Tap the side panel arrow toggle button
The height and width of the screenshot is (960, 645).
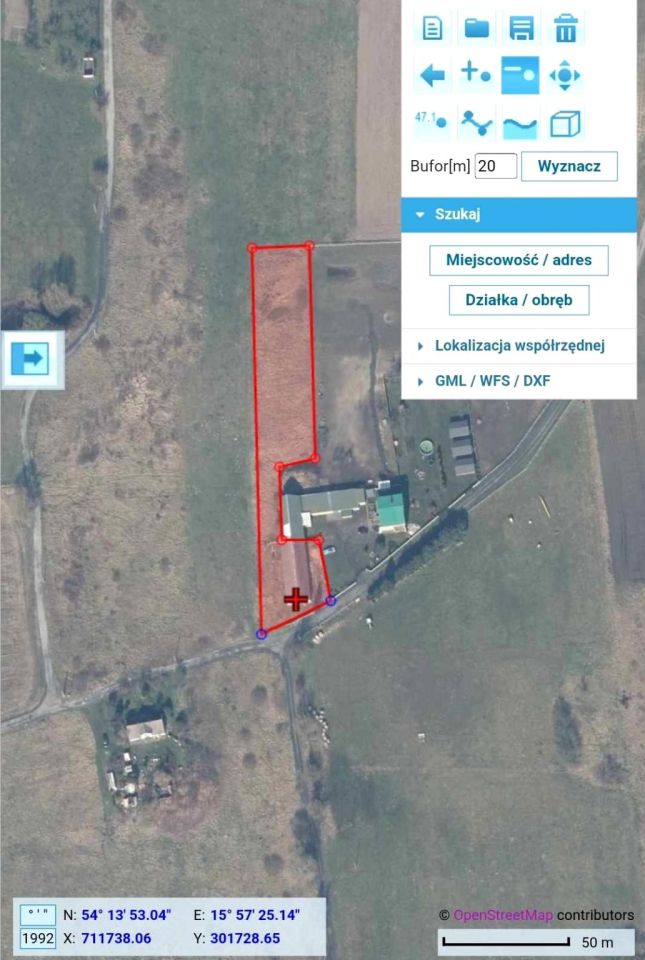point(32,358)
